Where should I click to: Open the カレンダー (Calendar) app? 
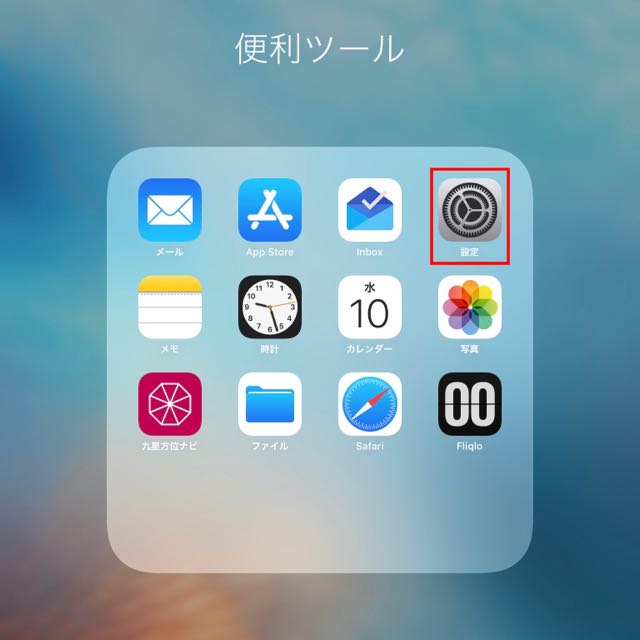point(370,307)
